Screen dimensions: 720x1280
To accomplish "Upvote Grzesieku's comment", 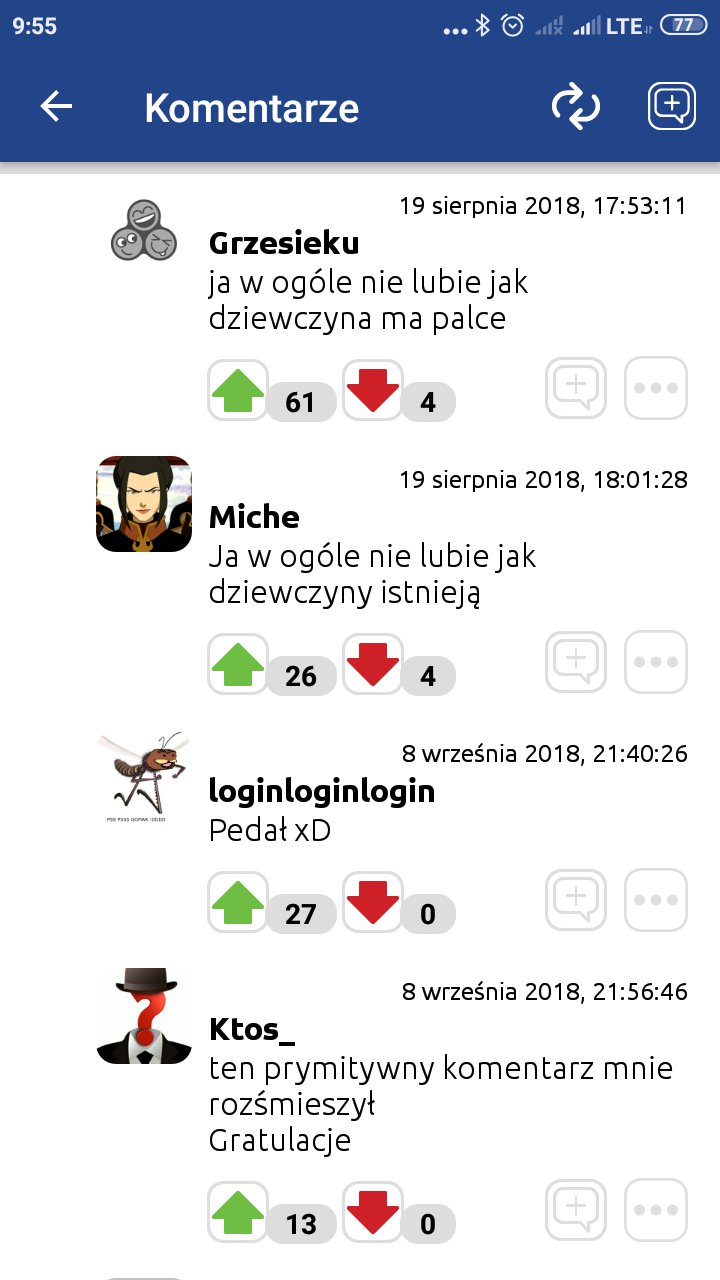I will click(x=238, y=388).
